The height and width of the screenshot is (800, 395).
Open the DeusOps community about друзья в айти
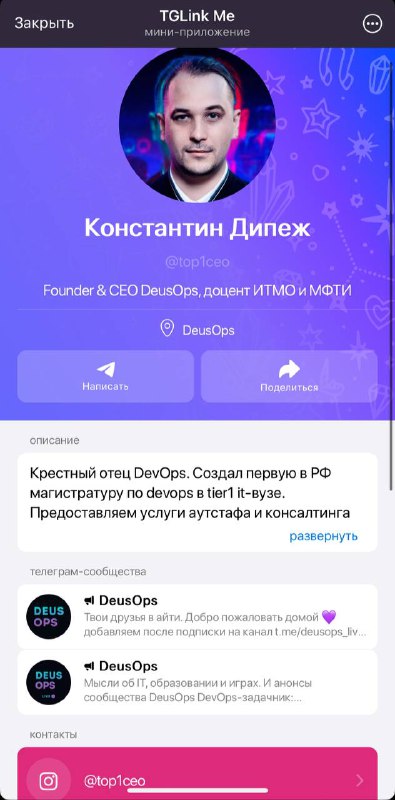point(198,616)
